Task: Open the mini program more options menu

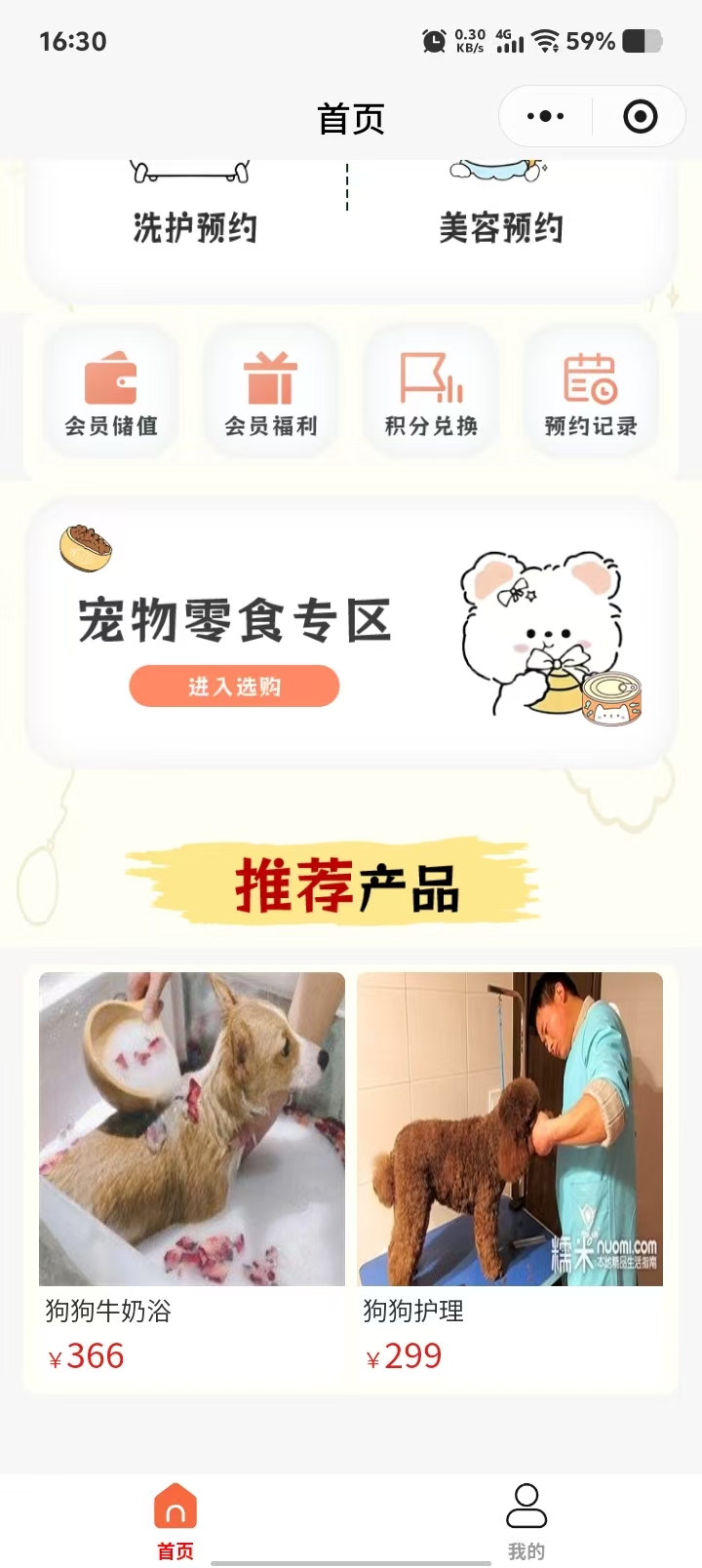Action: pos(545,117)
